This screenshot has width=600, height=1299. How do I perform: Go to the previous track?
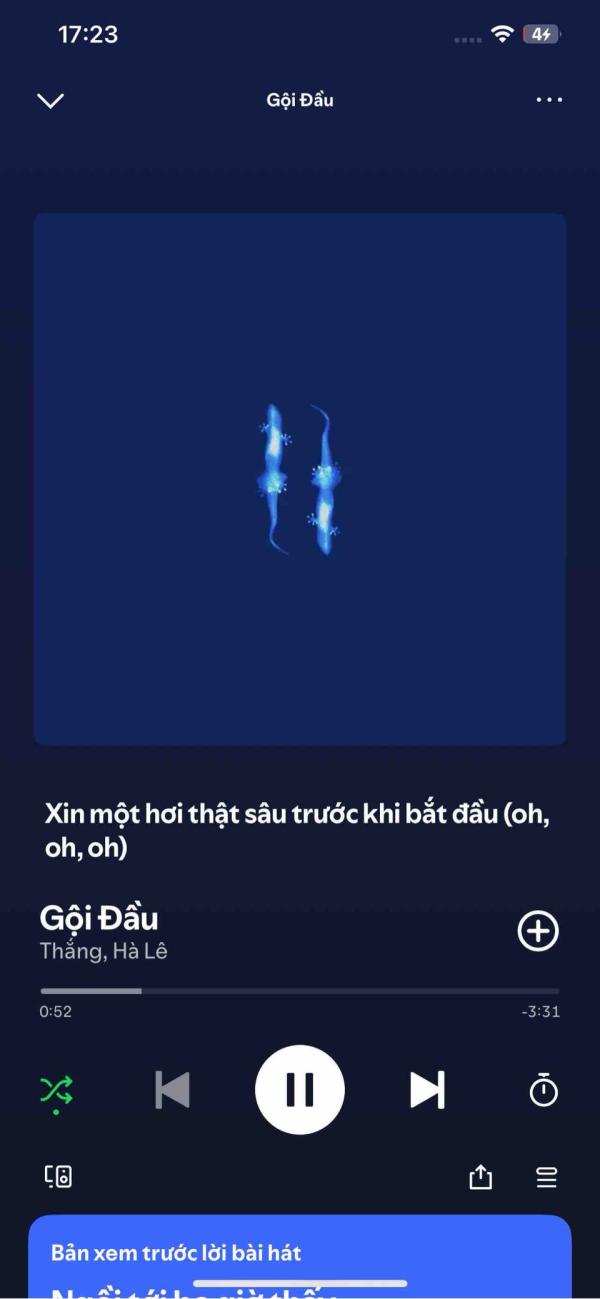[172, 1090]
